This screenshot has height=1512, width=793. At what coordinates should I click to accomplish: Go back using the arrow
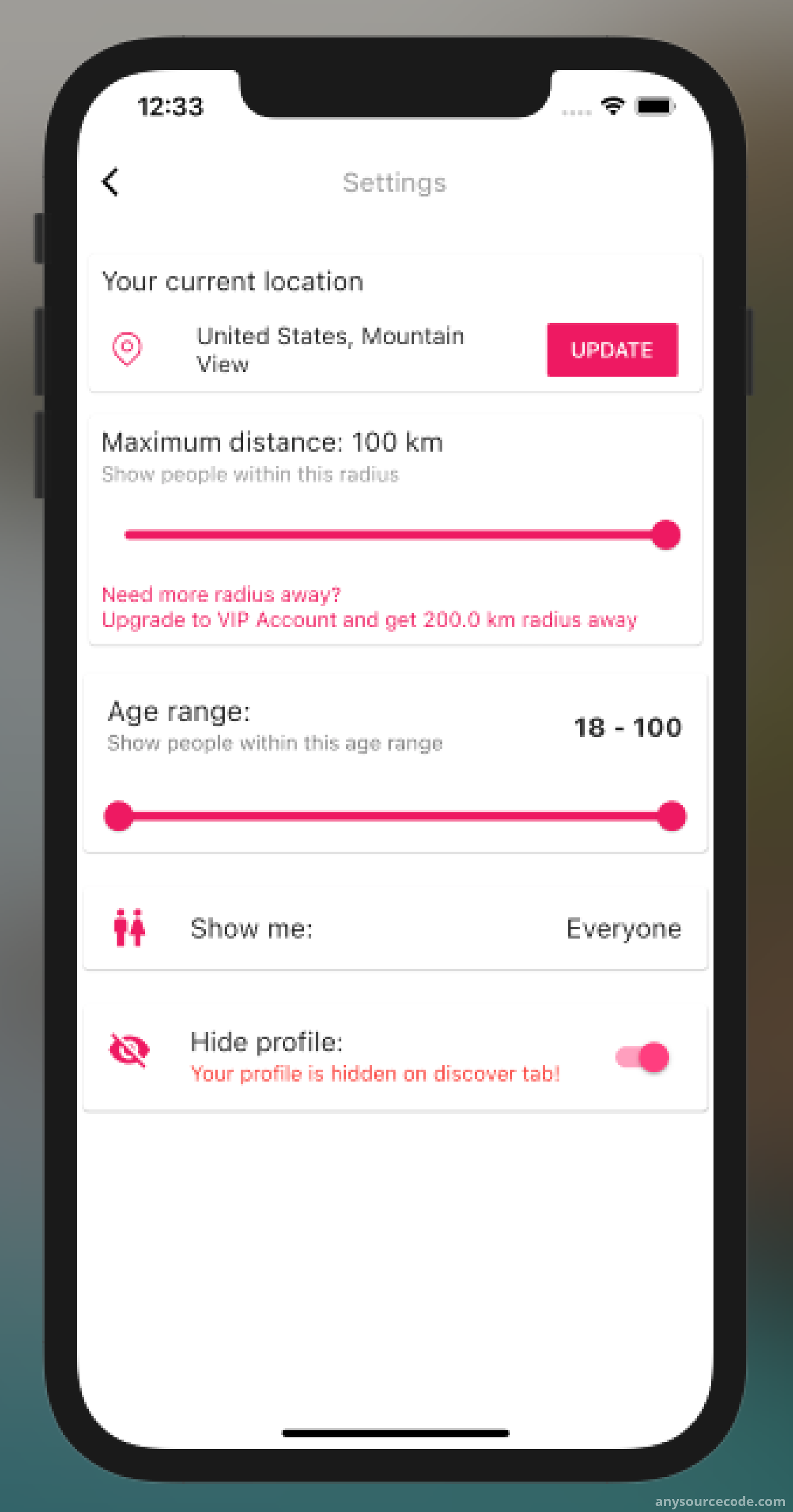click(x=110, y=182)
